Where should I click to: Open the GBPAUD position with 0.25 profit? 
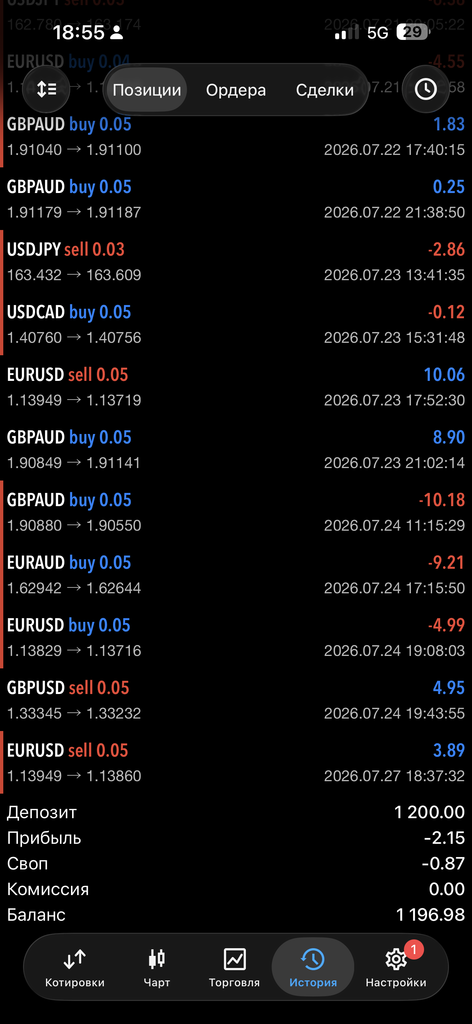(x=236, y=199)
